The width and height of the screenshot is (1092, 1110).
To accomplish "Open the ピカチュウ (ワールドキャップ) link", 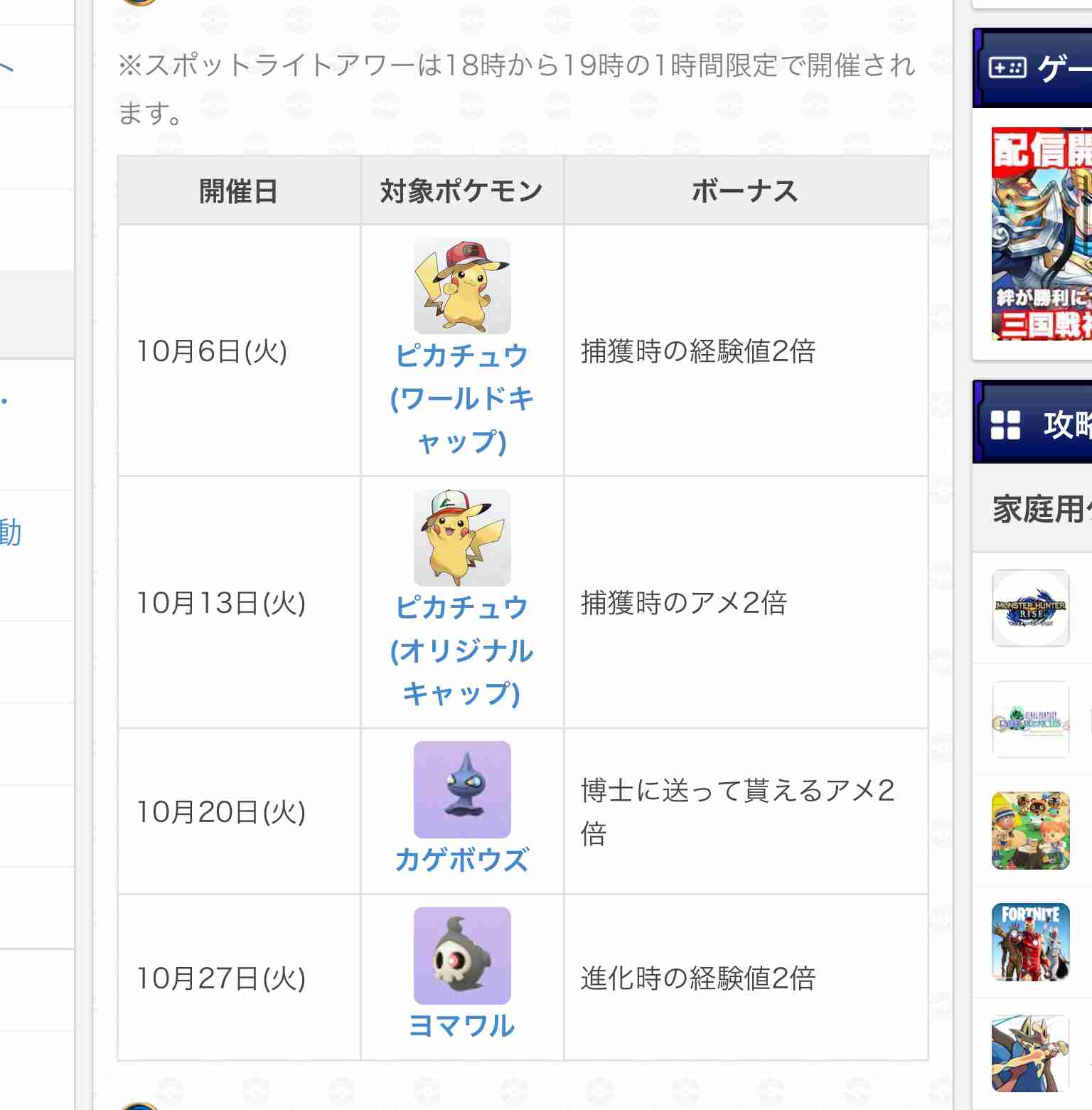I will click(x=462, y=400).
